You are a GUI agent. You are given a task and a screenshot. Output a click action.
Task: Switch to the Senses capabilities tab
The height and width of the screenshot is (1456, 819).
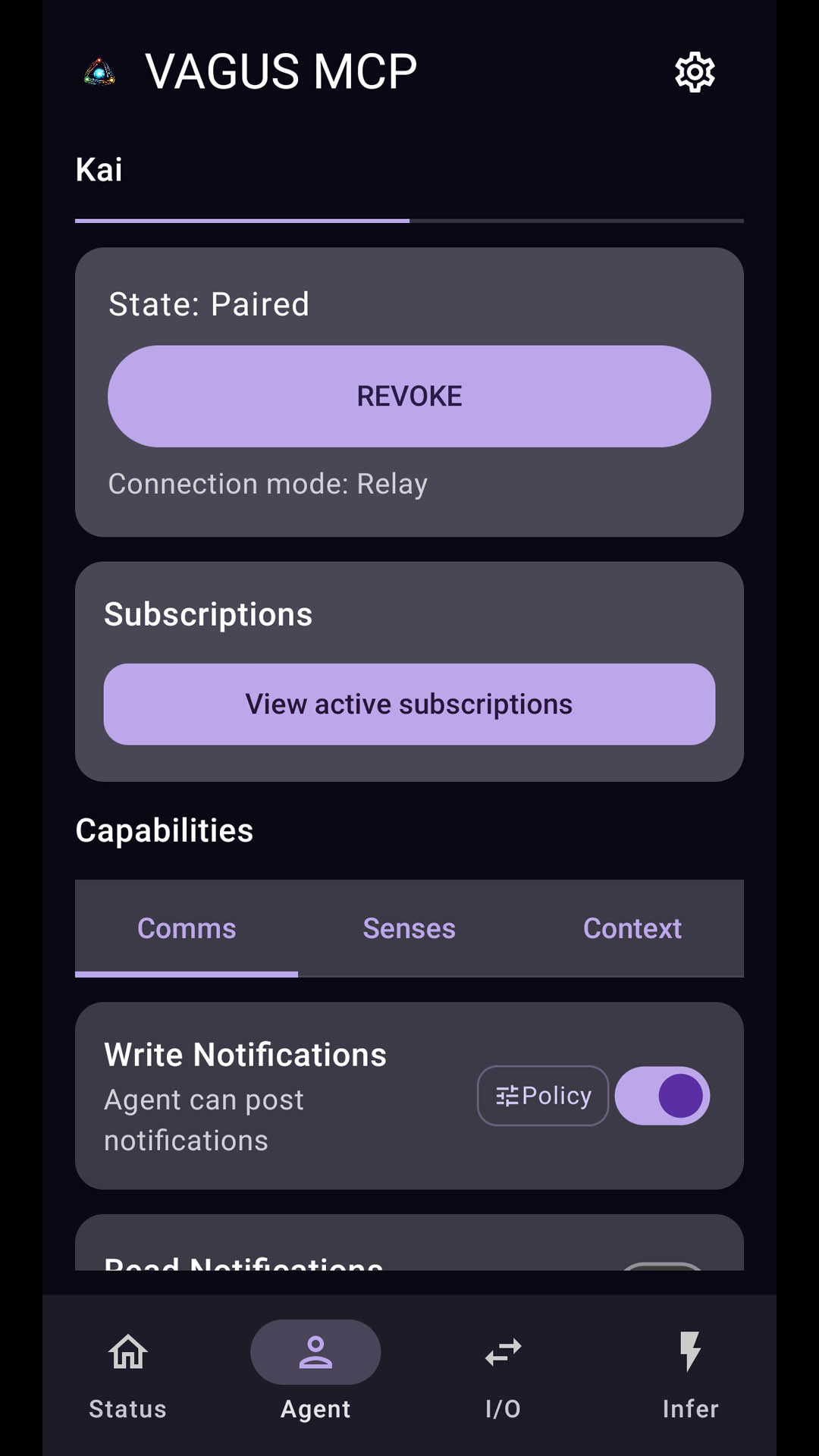(409, 928)
